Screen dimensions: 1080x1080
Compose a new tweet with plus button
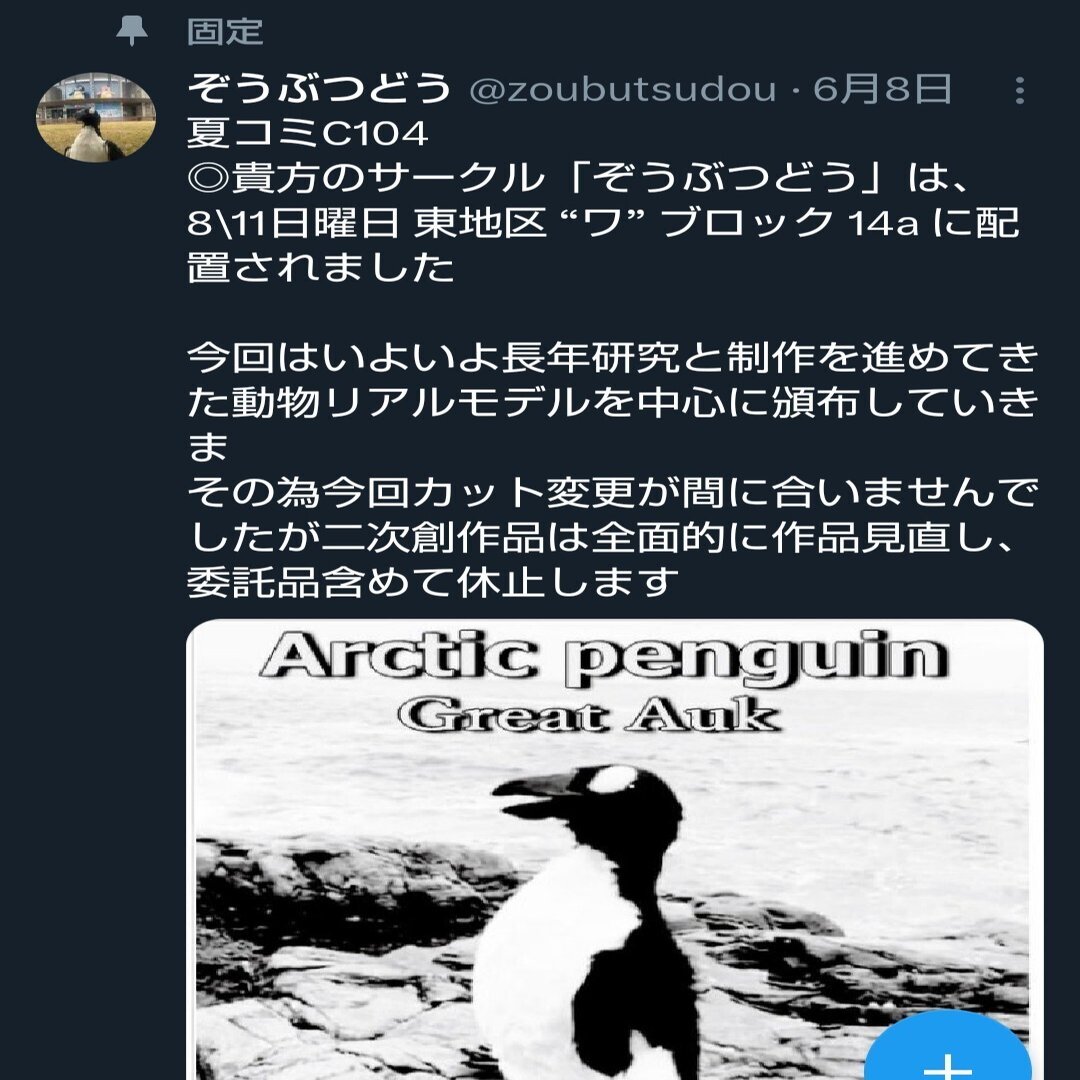(946, 1055)
